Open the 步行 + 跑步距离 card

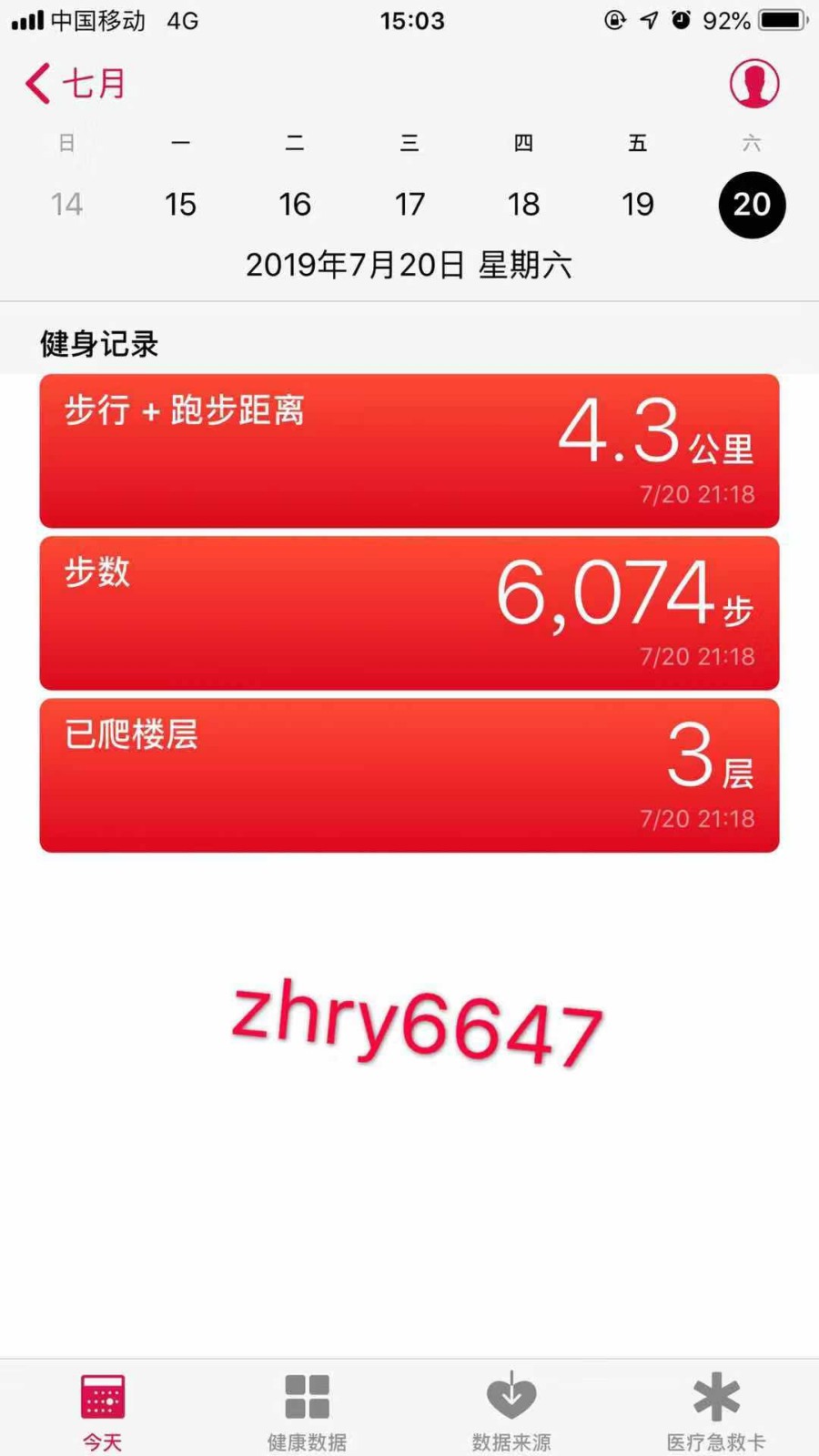pos(409,450)
